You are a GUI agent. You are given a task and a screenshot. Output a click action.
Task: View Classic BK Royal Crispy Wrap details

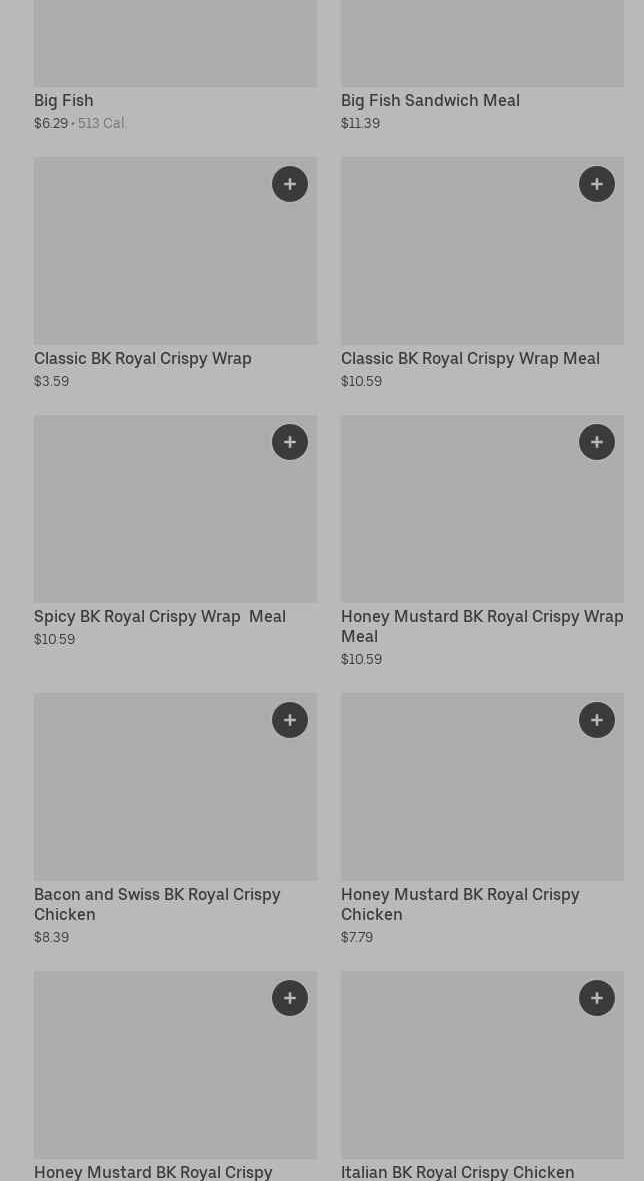tap(175, 273)
